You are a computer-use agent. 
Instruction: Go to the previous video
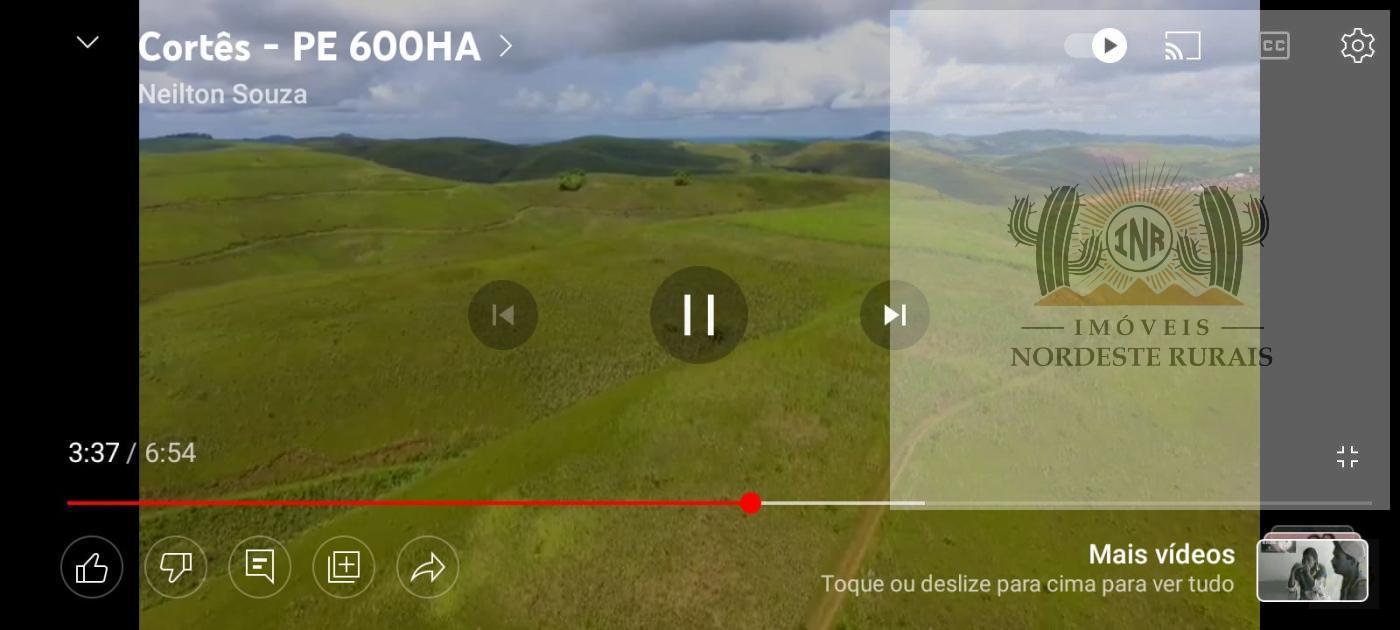point(503,315)
